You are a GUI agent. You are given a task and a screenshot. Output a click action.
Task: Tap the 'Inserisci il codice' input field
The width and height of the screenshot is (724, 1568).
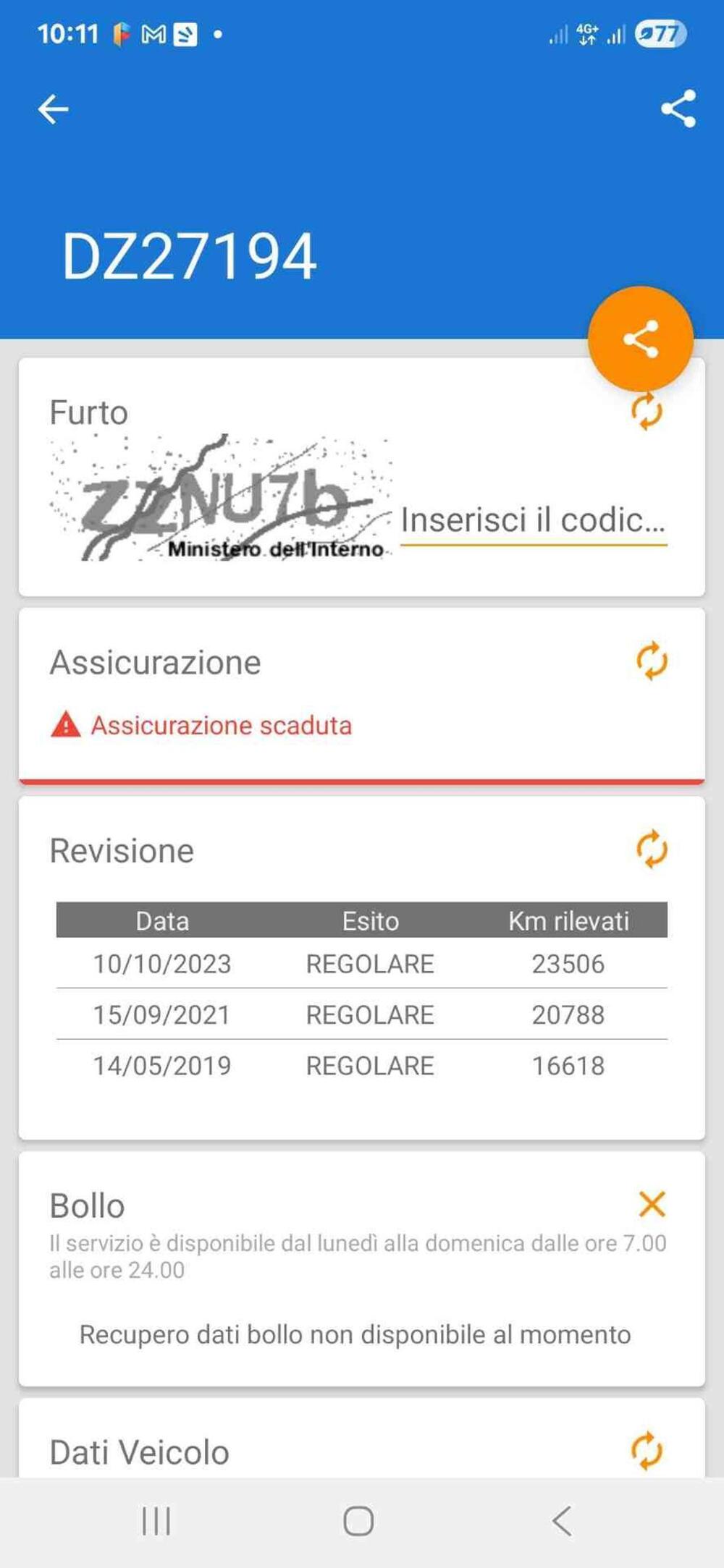pos(534,520)
